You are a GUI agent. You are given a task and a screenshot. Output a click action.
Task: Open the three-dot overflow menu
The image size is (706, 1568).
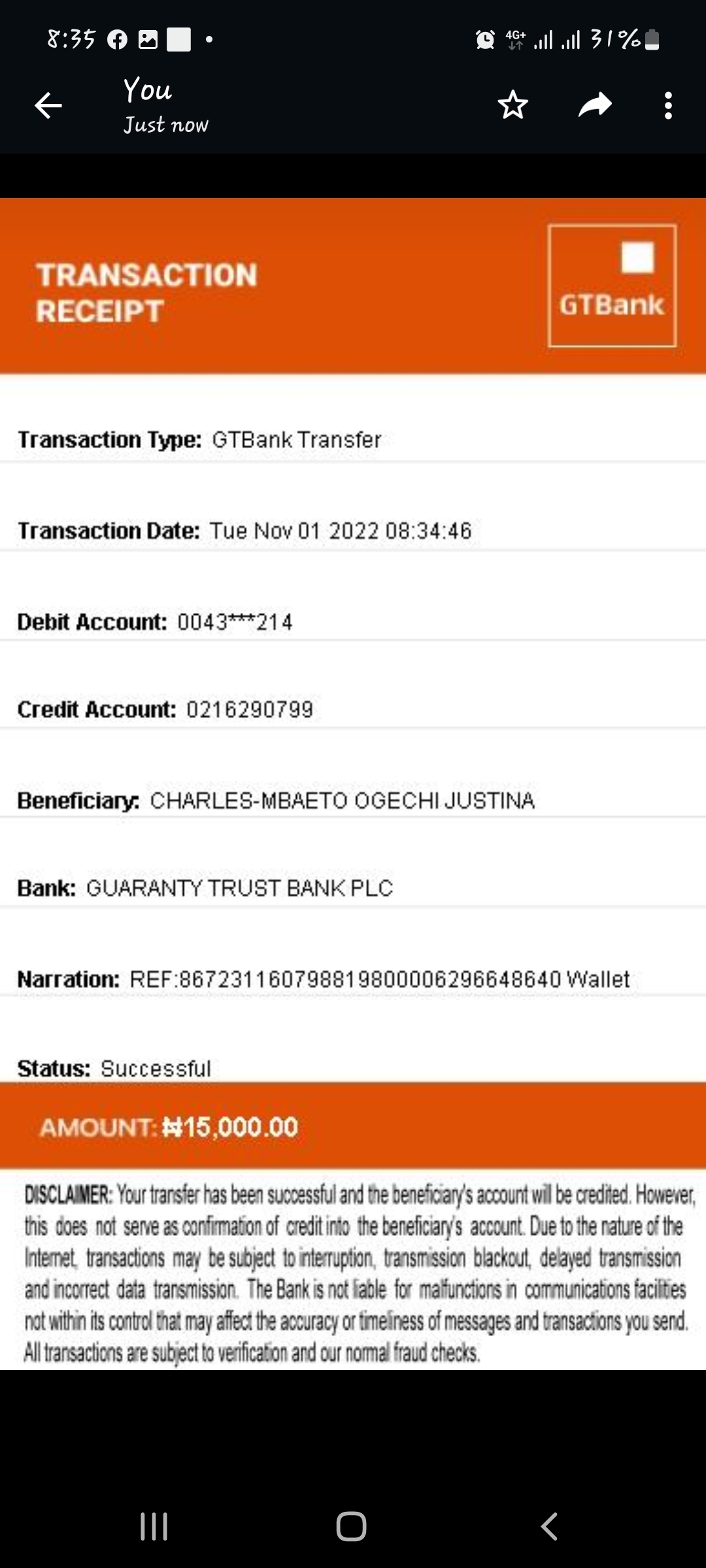coord(668,105)
